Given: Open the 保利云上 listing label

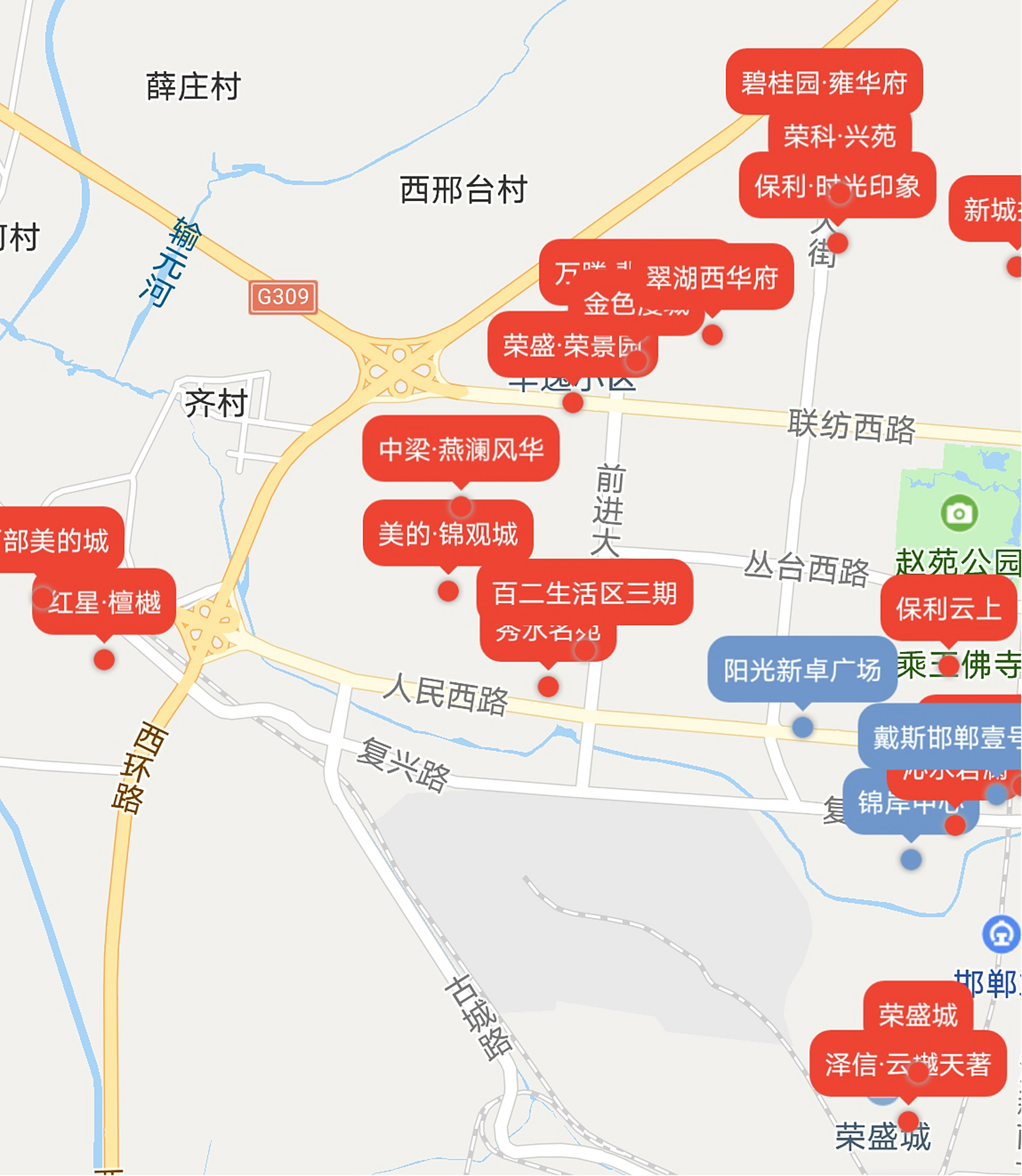Looking at the screenshot, I should [949, 609].
